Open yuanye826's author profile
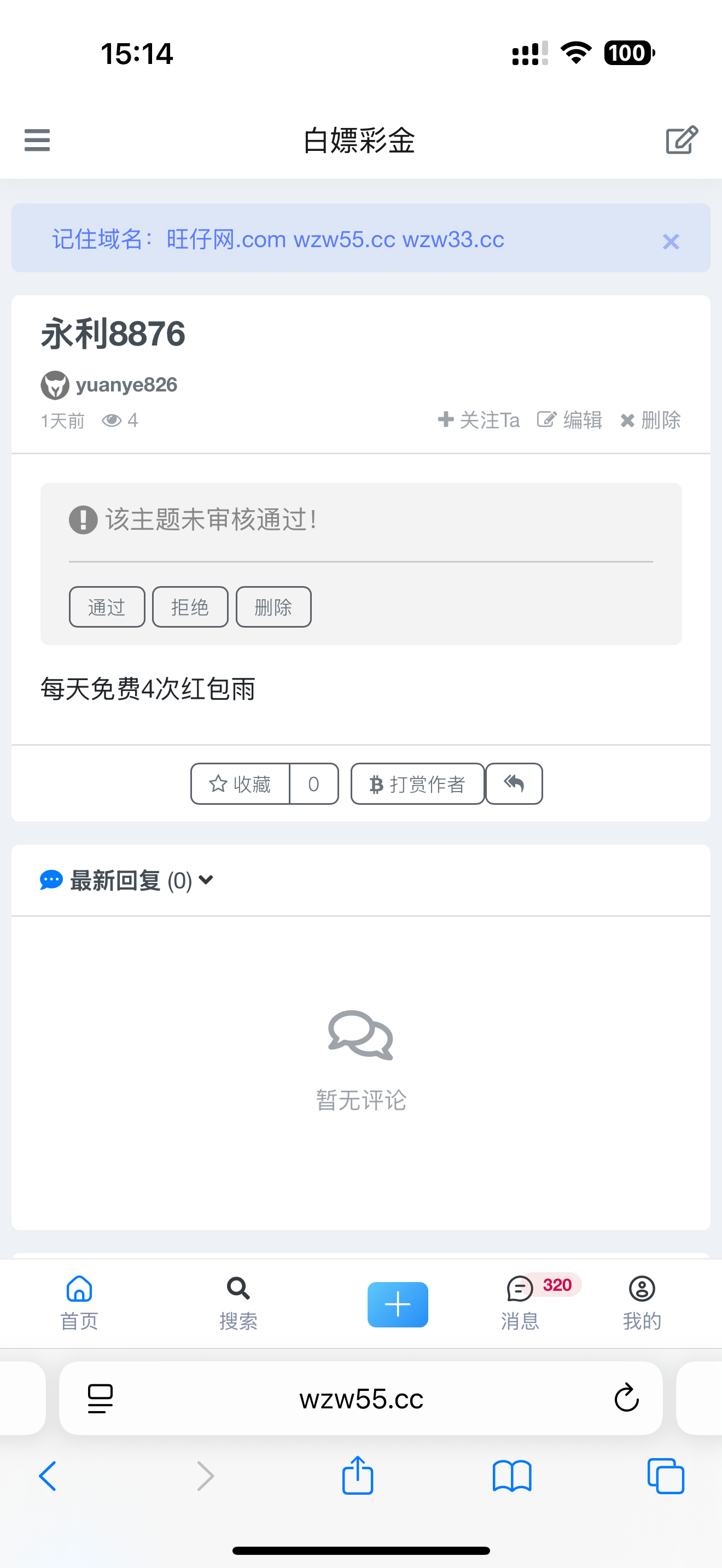This screenshot has height=1568, width=722. click(x=125, y=385)
